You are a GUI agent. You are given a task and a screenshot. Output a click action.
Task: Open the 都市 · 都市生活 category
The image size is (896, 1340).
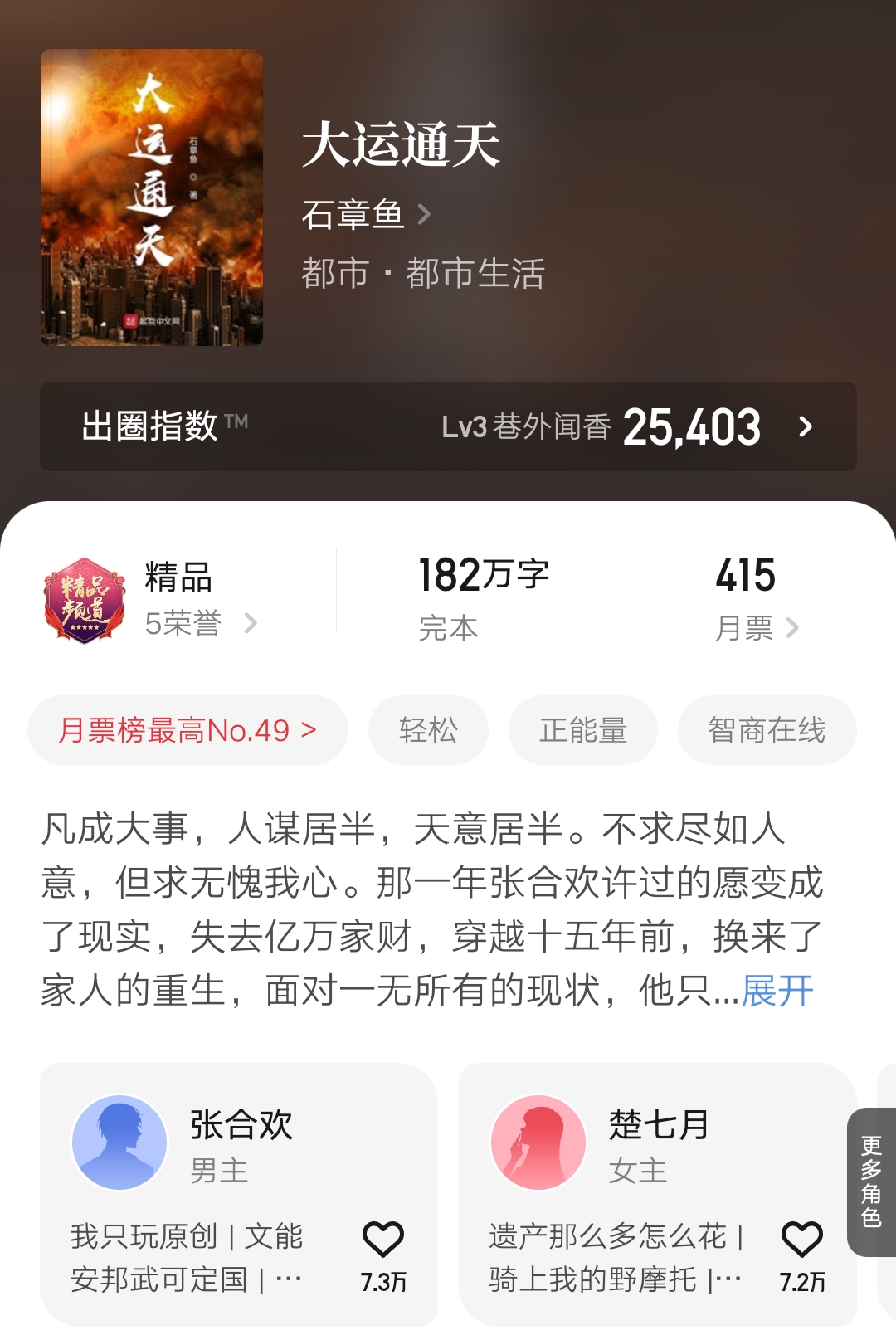pos(423,273)
